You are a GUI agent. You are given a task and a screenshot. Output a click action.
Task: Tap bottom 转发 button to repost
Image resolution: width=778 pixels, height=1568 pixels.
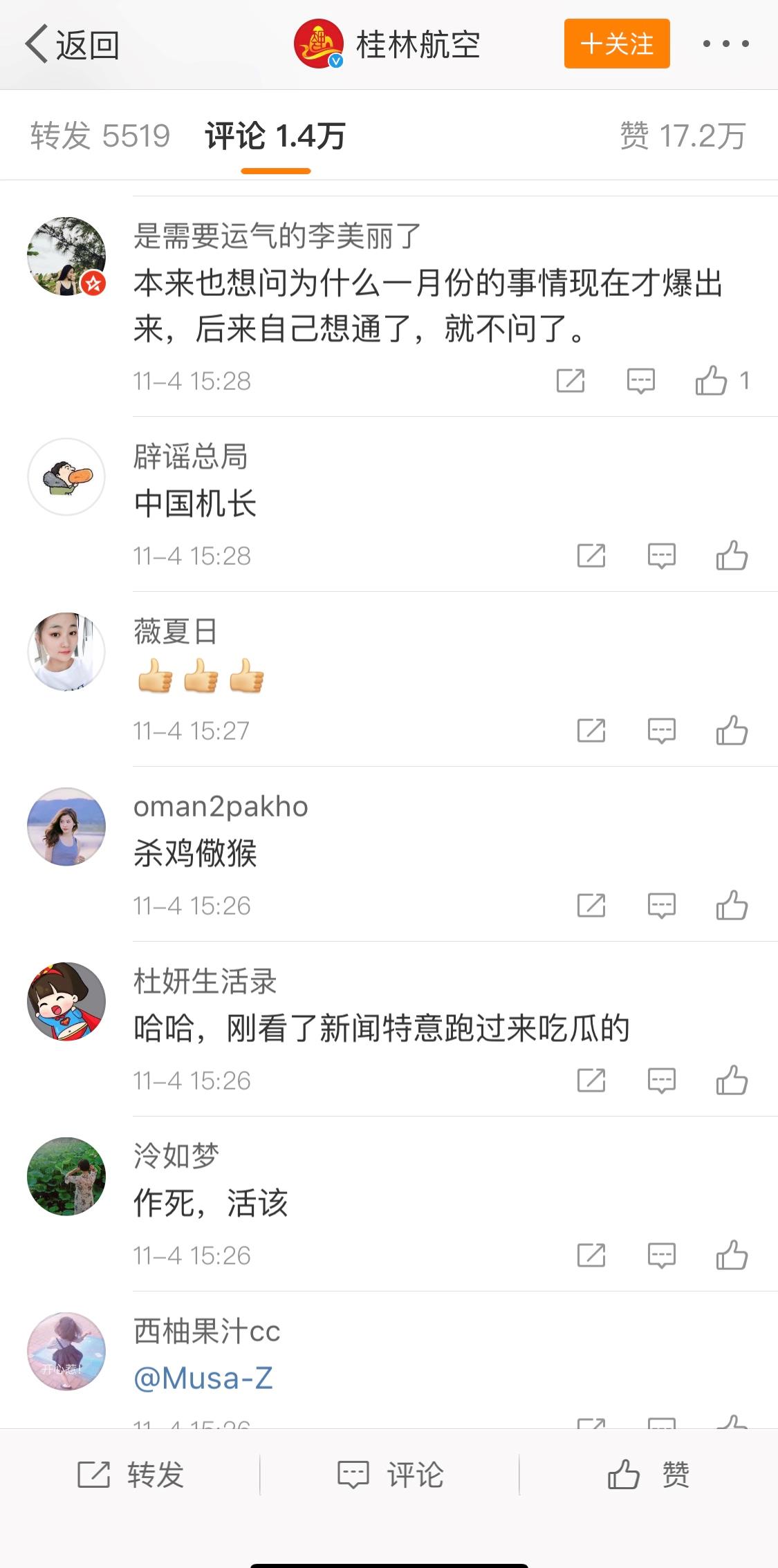coord(130,1475)
